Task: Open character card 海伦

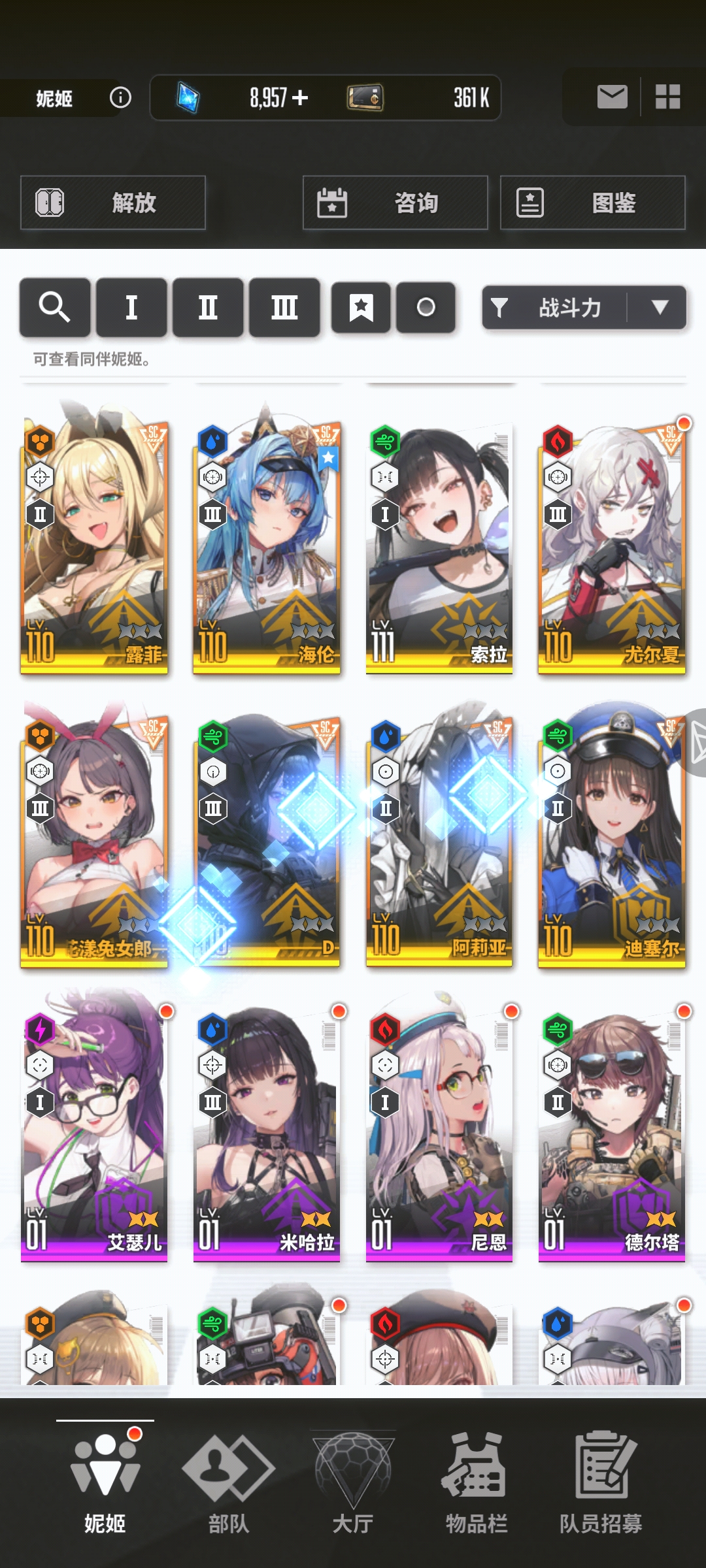Action: click(267, 542)
